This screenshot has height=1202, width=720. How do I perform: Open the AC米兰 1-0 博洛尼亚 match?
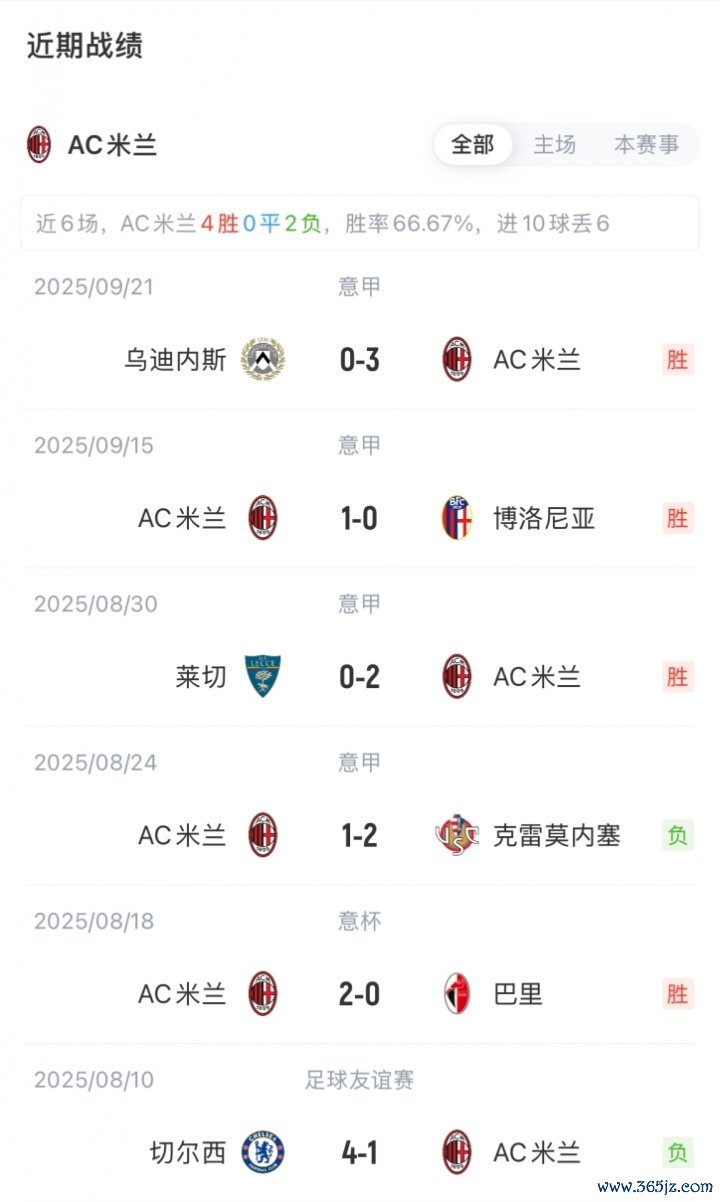360,518
